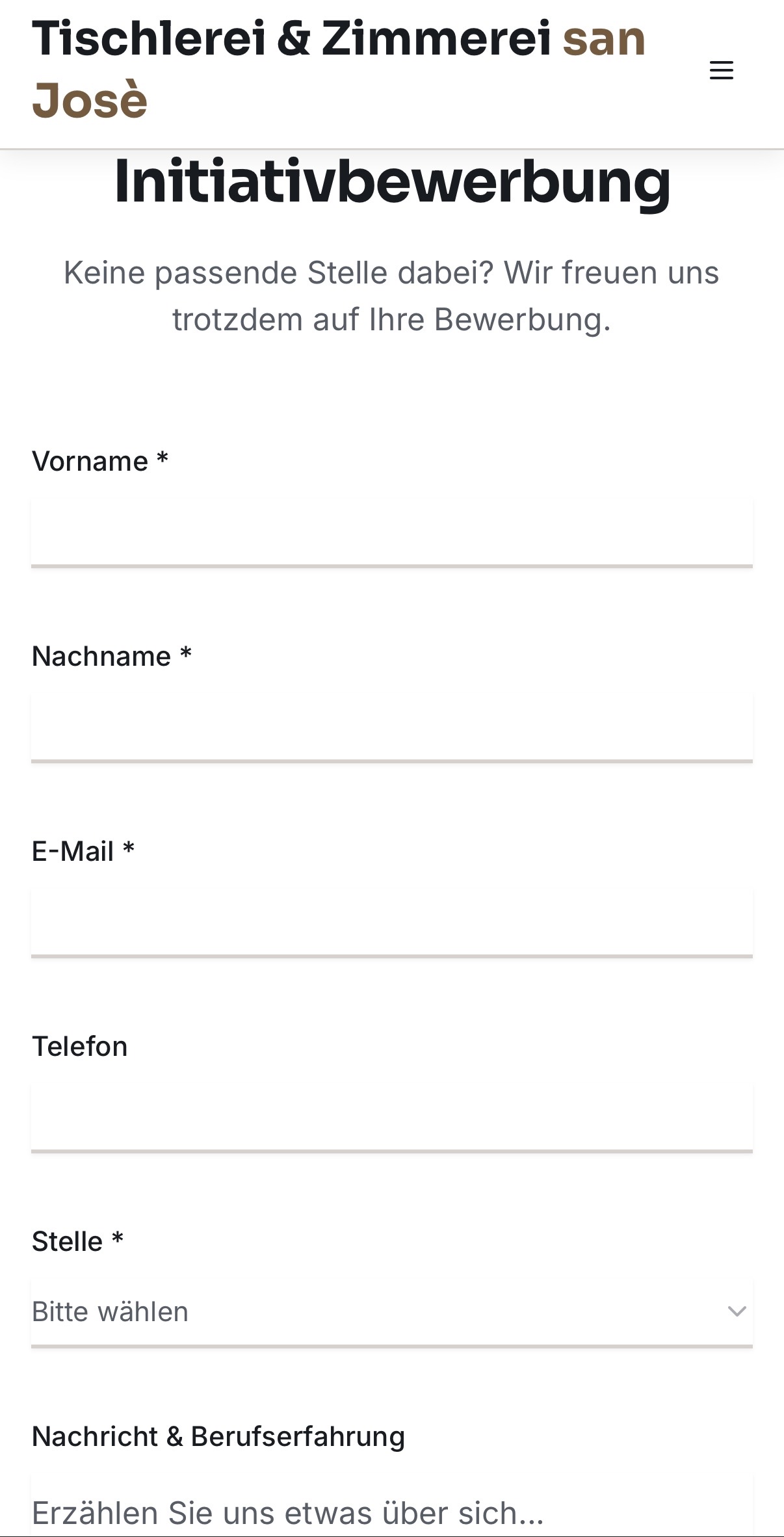Select the E-Mail input field

tap(391, 921)
